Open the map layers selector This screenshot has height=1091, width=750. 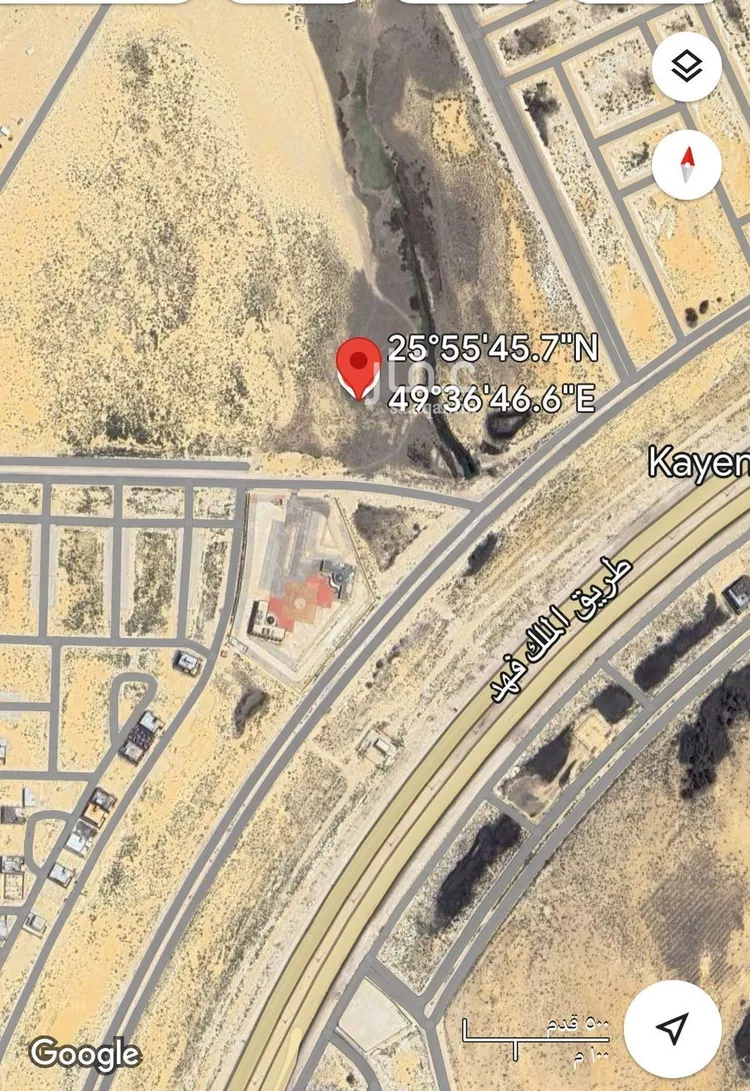tap(686, 66)
